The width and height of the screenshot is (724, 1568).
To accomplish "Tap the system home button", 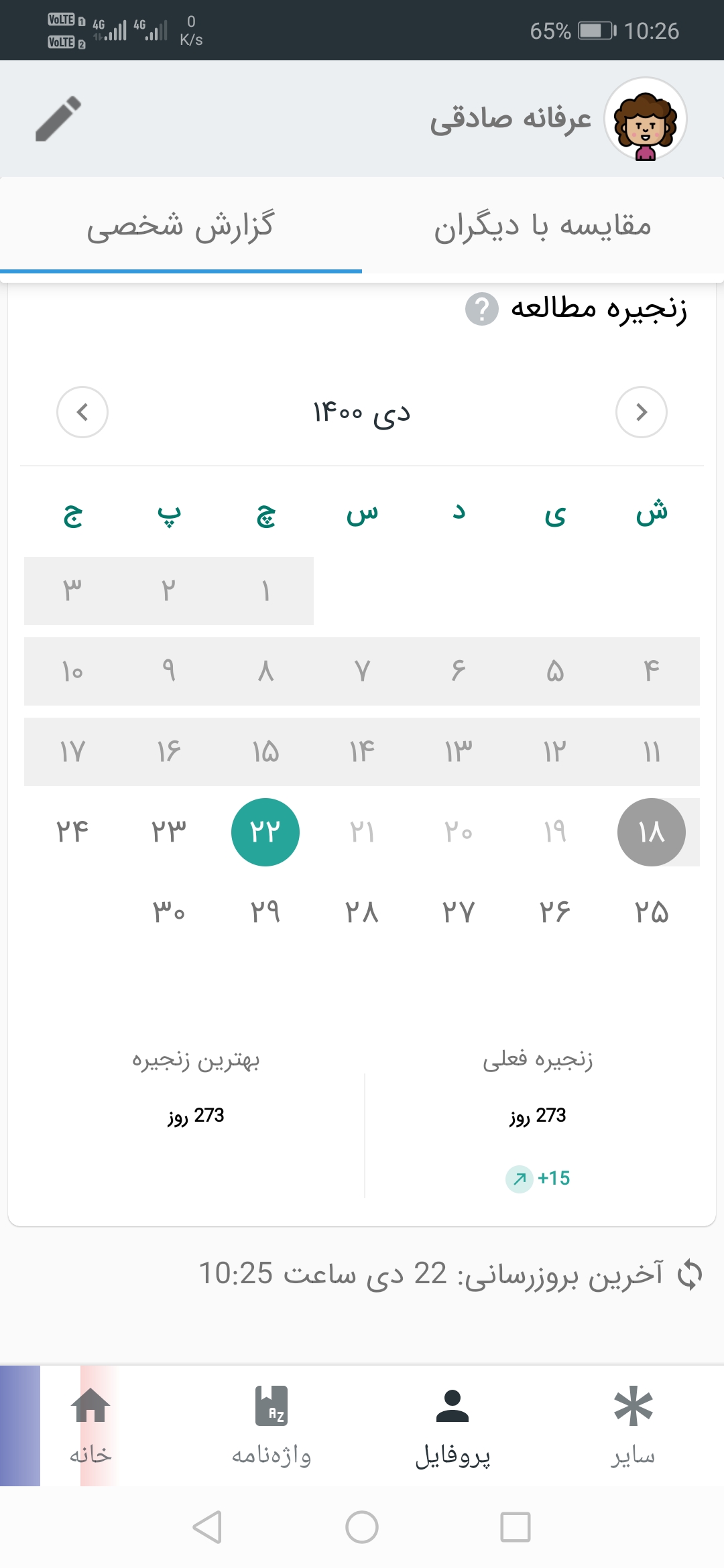I will click(x=362, y=1527).
